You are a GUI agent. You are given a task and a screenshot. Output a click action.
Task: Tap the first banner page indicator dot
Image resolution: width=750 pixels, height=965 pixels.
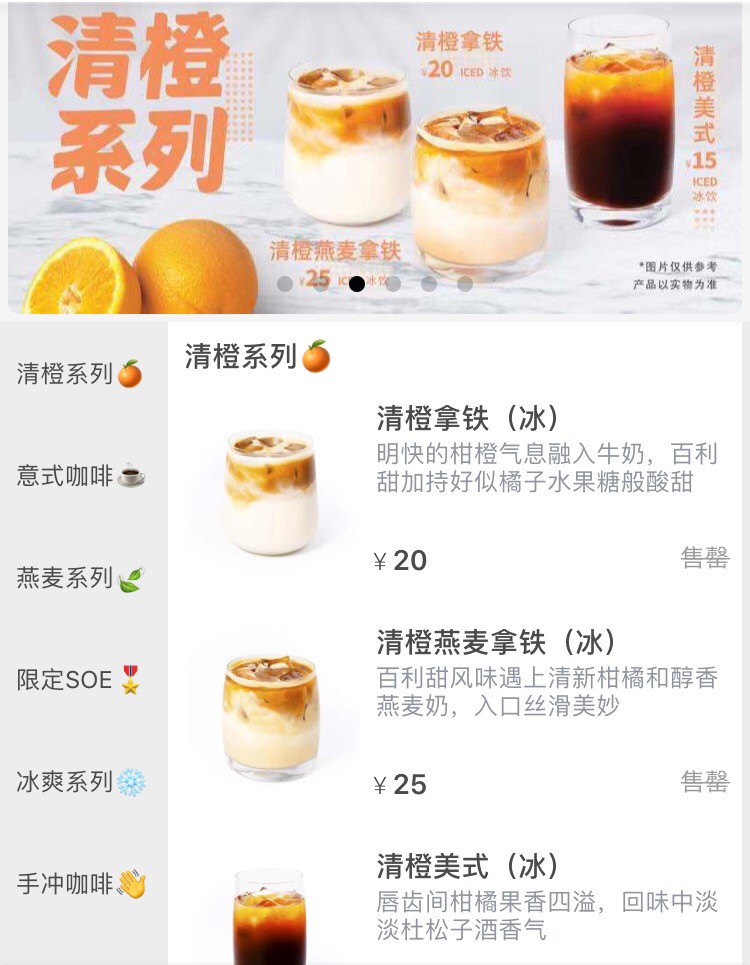(x=285, y=284)
